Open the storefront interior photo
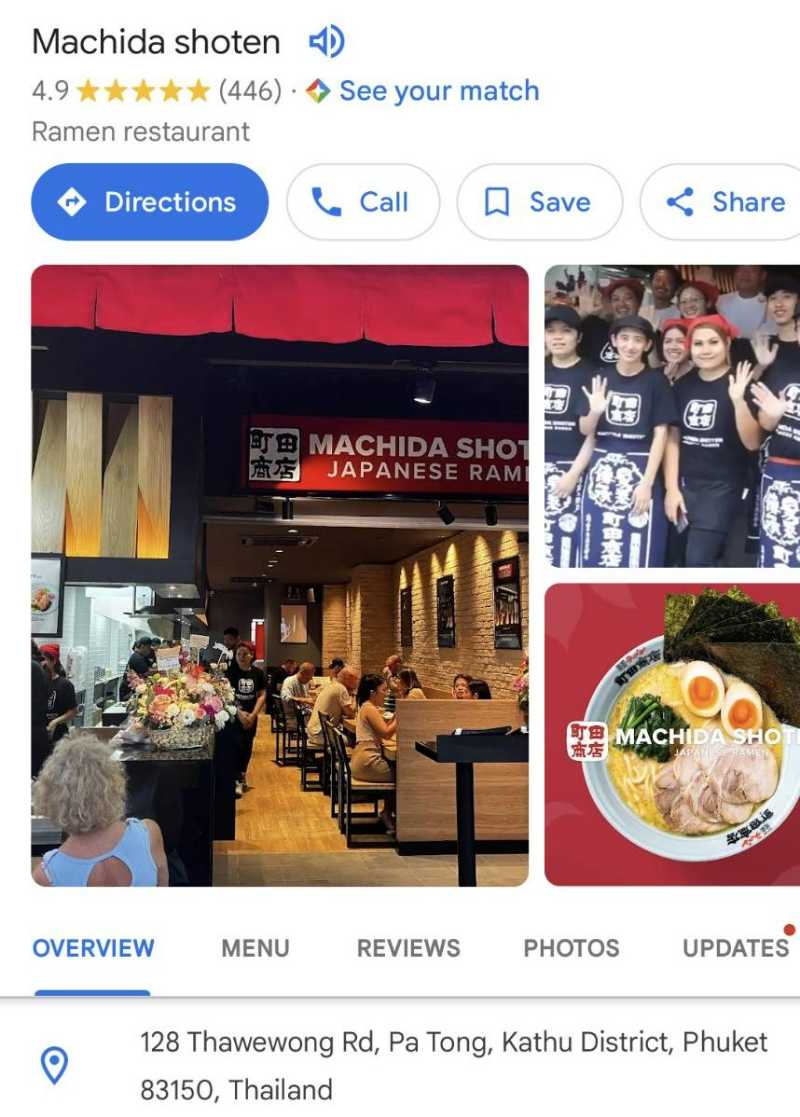 click(x=280, y=575)
